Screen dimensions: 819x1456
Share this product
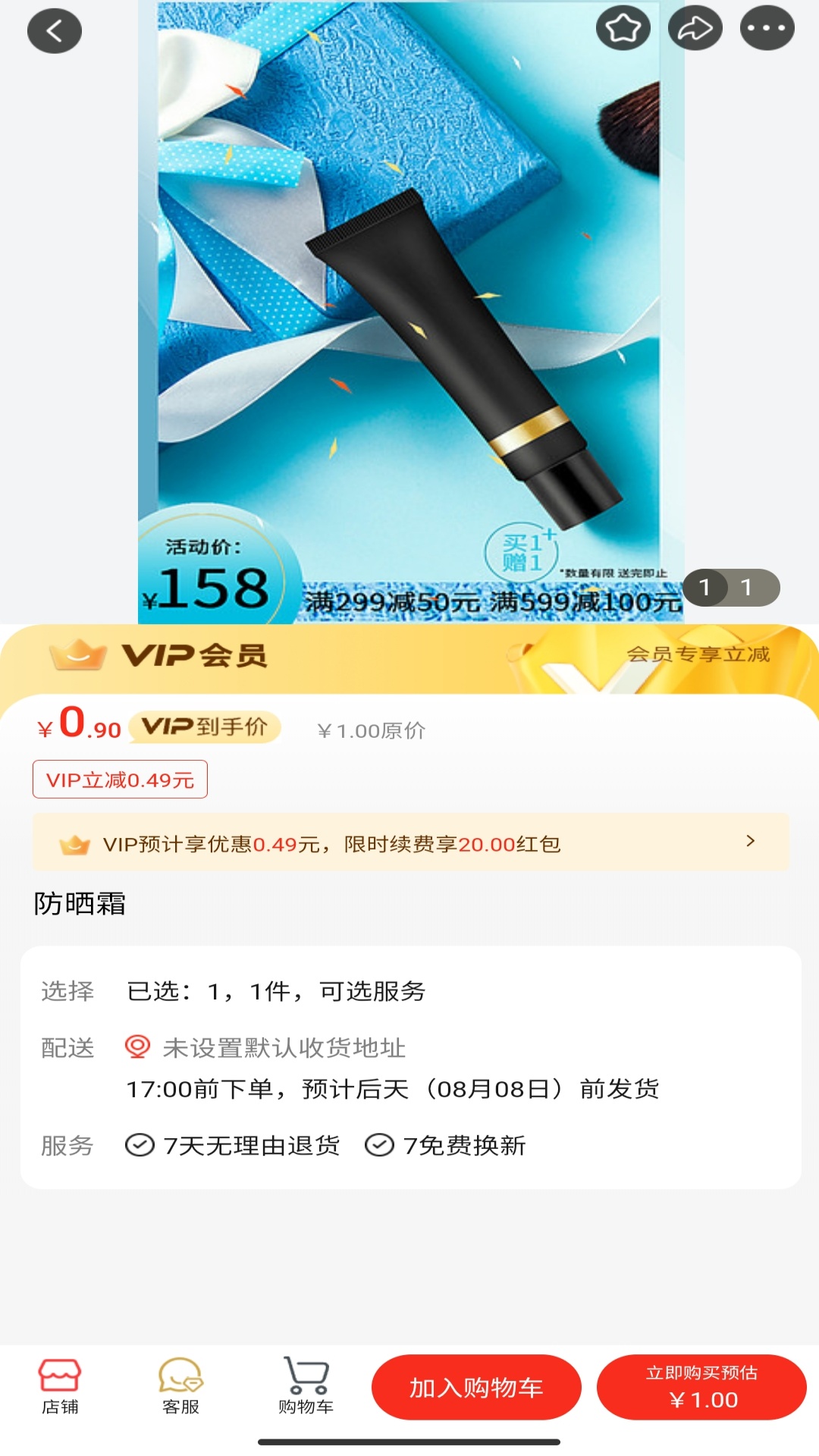[695, 29]
